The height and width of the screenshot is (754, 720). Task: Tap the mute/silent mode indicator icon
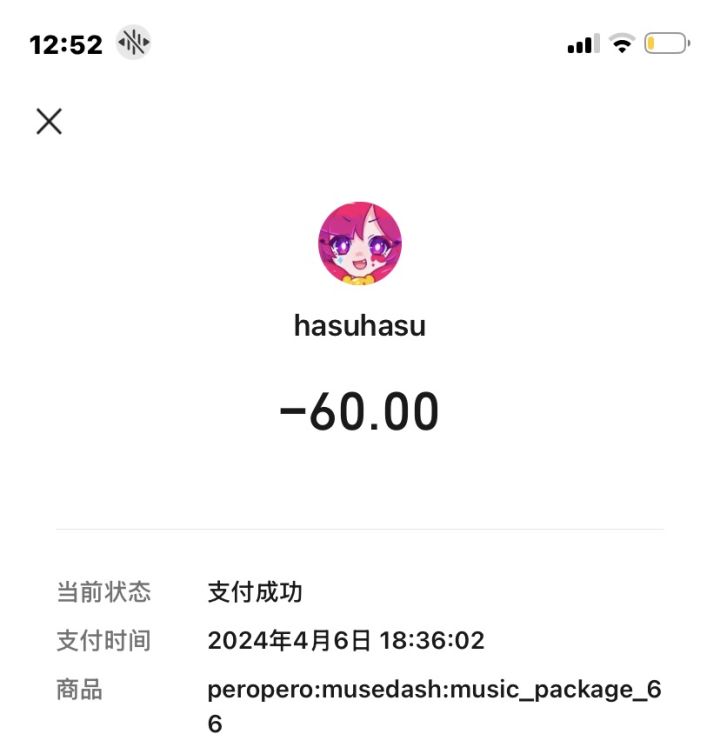(x=135, y=42)
